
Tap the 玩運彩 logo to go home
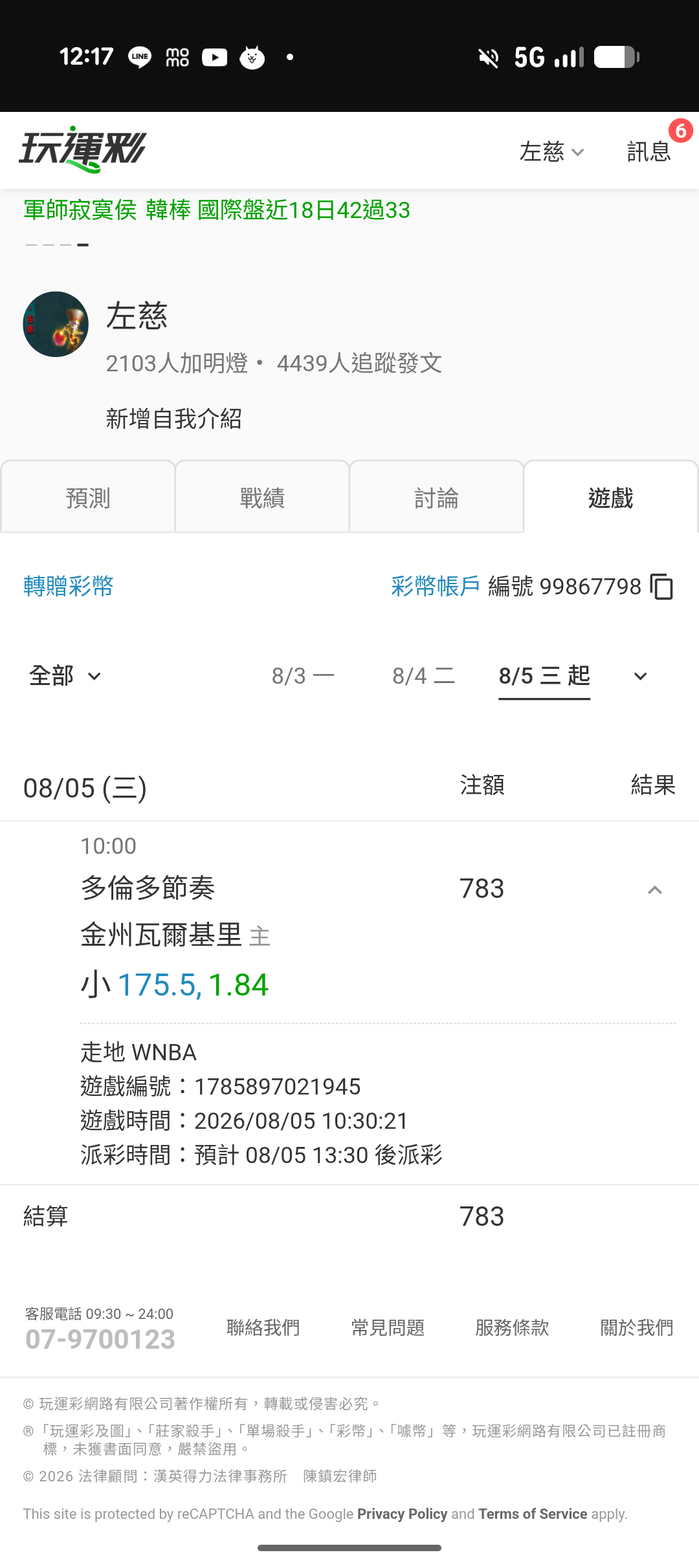pos(83,149)
